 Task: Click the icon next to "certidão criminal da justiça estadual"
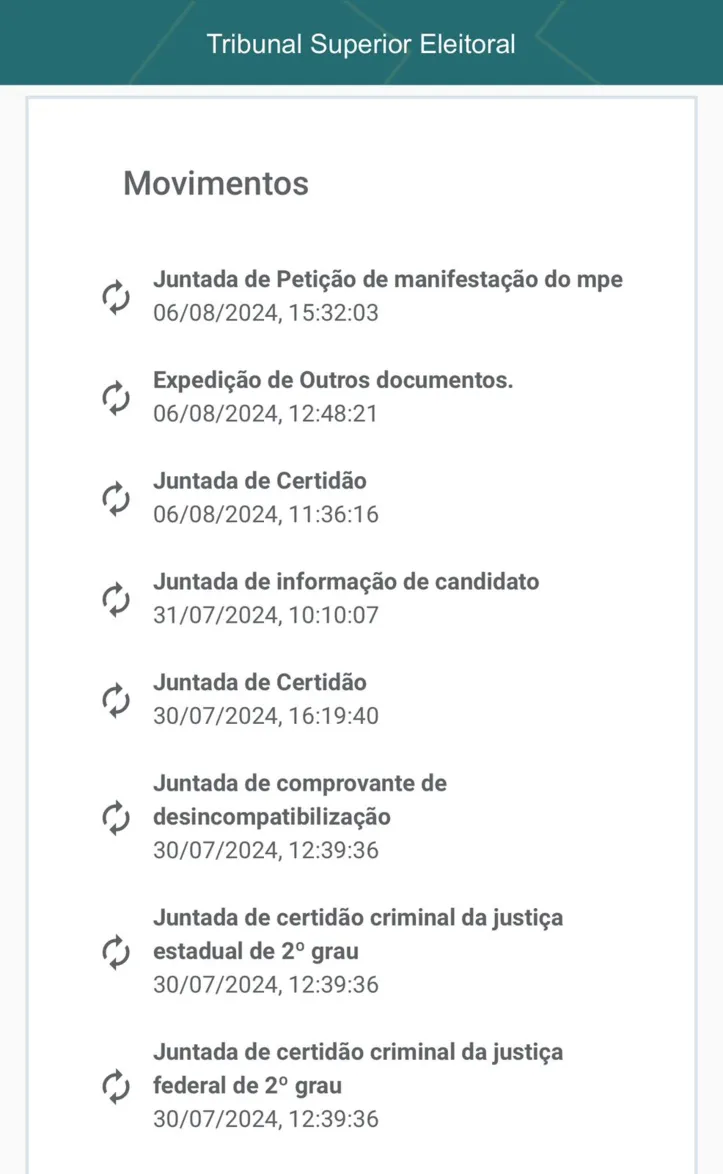(117, 951)
